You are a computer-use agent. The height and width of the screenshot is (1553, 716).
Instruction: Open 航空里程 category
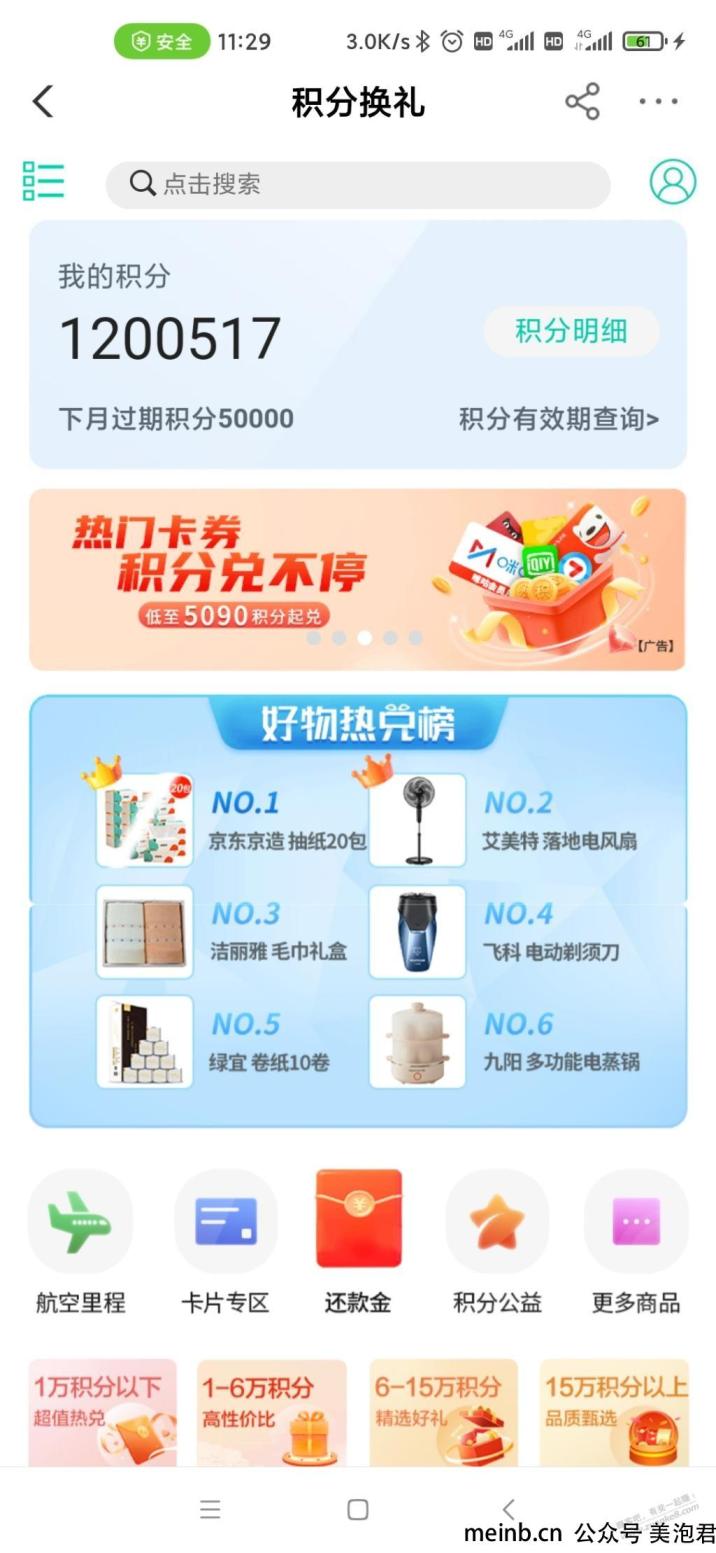coord(80,1240)
